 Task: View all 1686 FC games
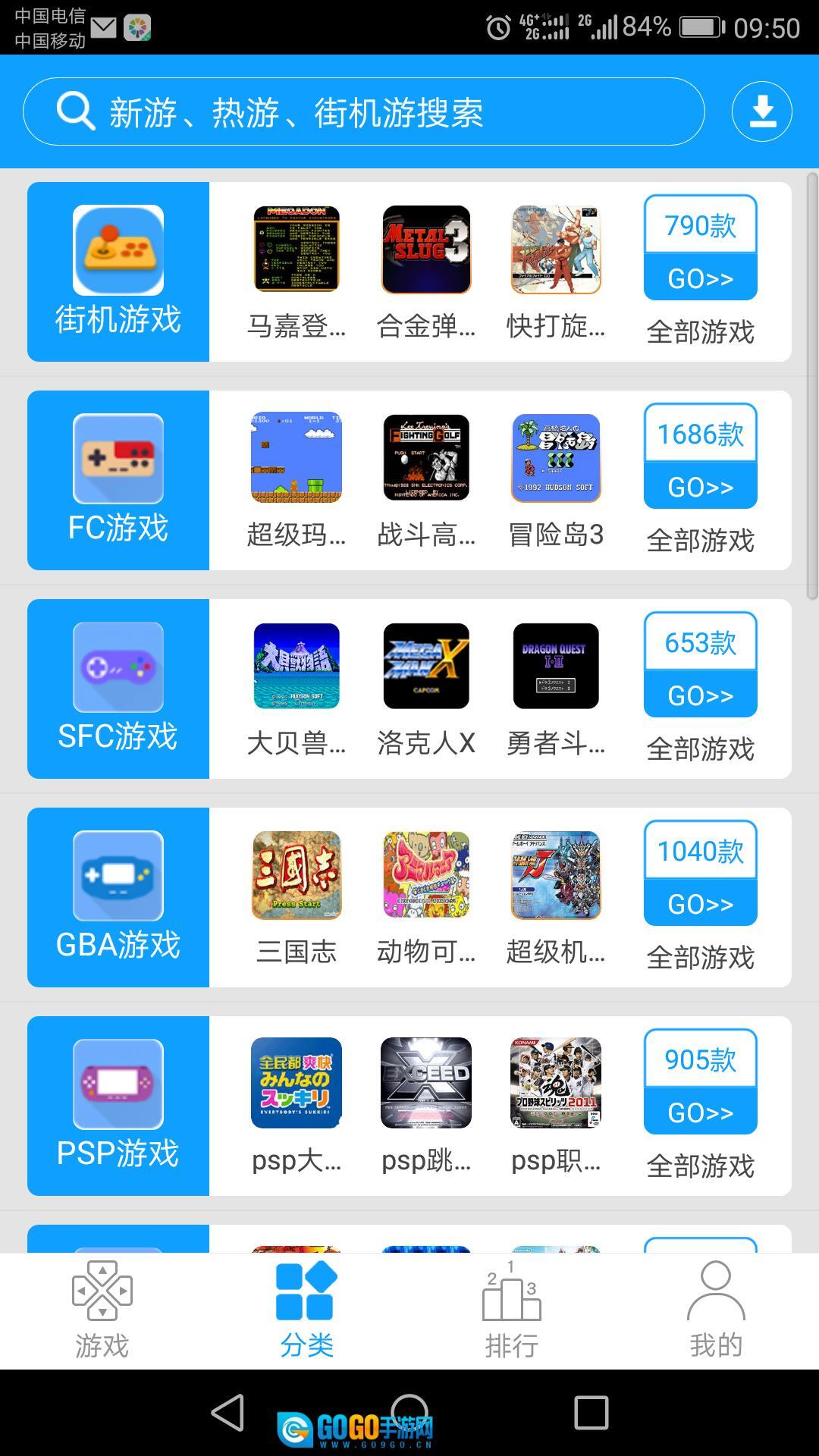[700, 457]
